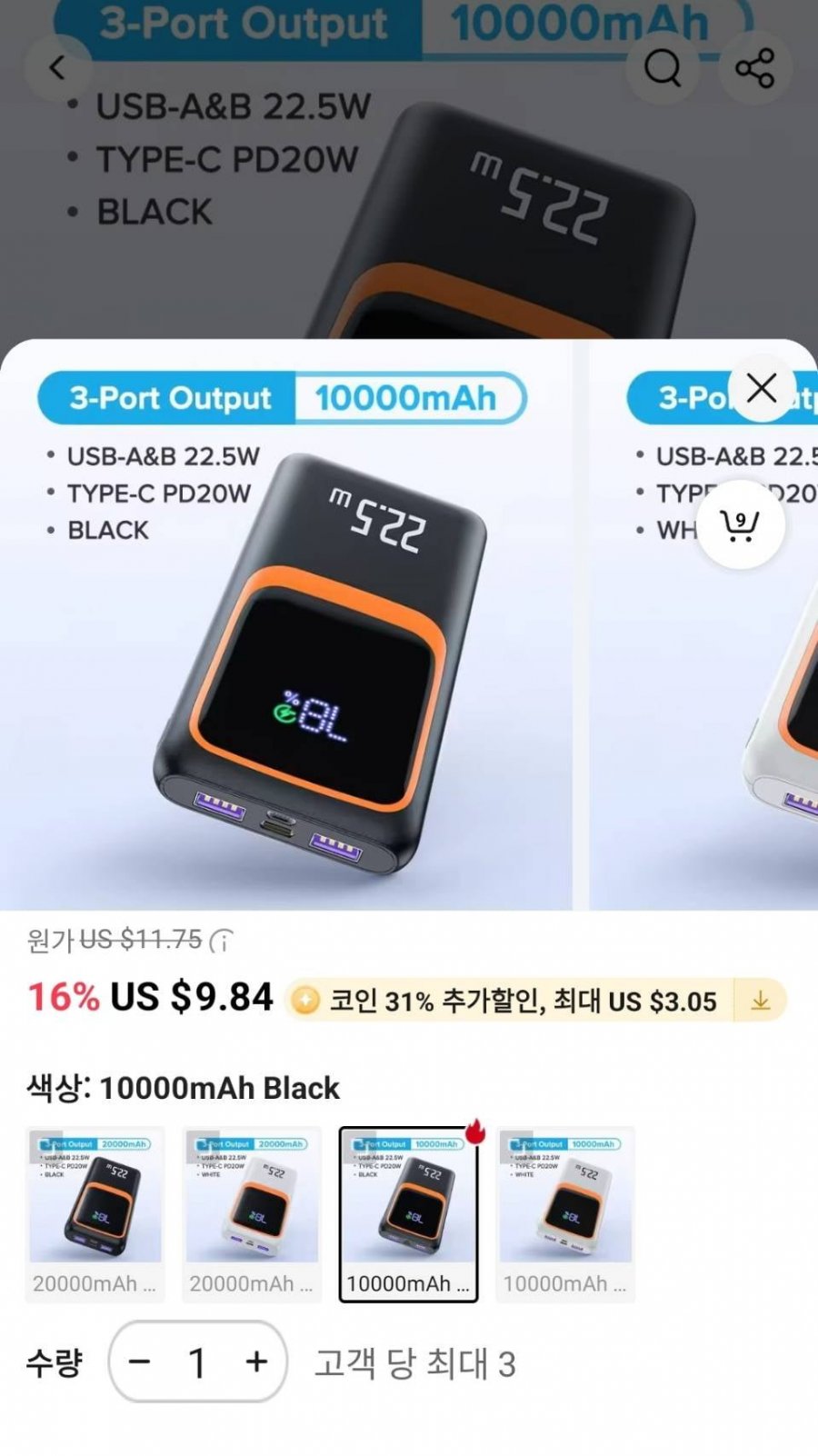This screenshot has width=818, height=1456.
Task: Increase quantity with the plus button
Action: pos(256,1361)
